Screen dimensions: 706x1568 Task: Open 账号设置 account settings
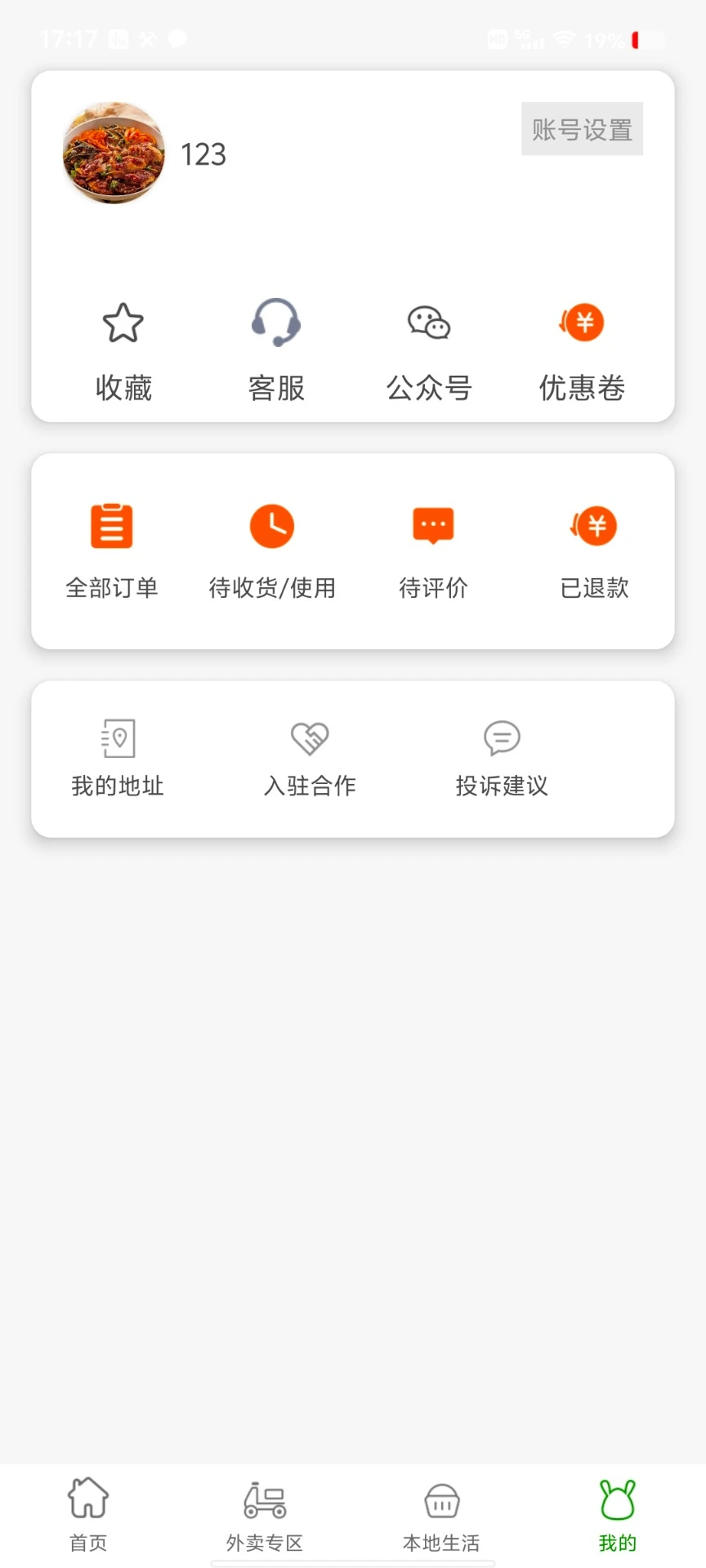pos(582,128)
